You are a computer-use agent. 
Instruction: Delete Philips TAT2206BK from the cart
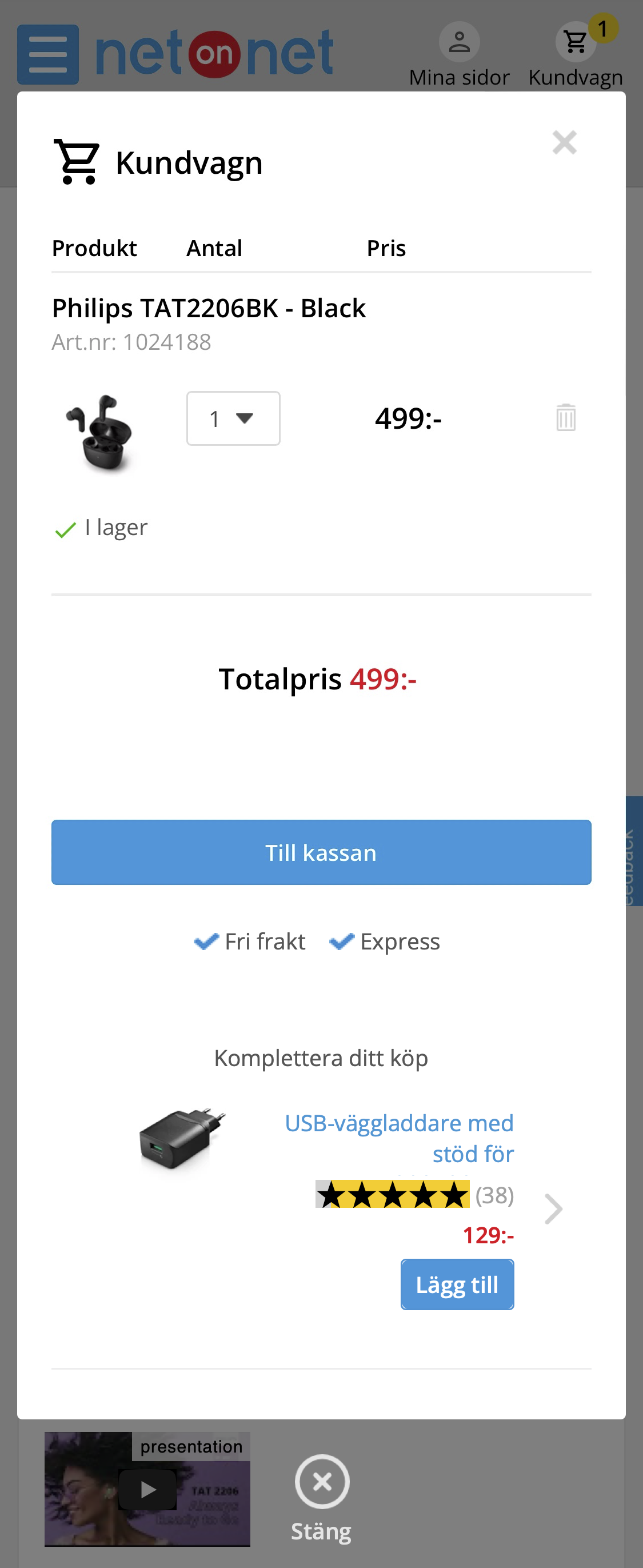coord(565,417)
